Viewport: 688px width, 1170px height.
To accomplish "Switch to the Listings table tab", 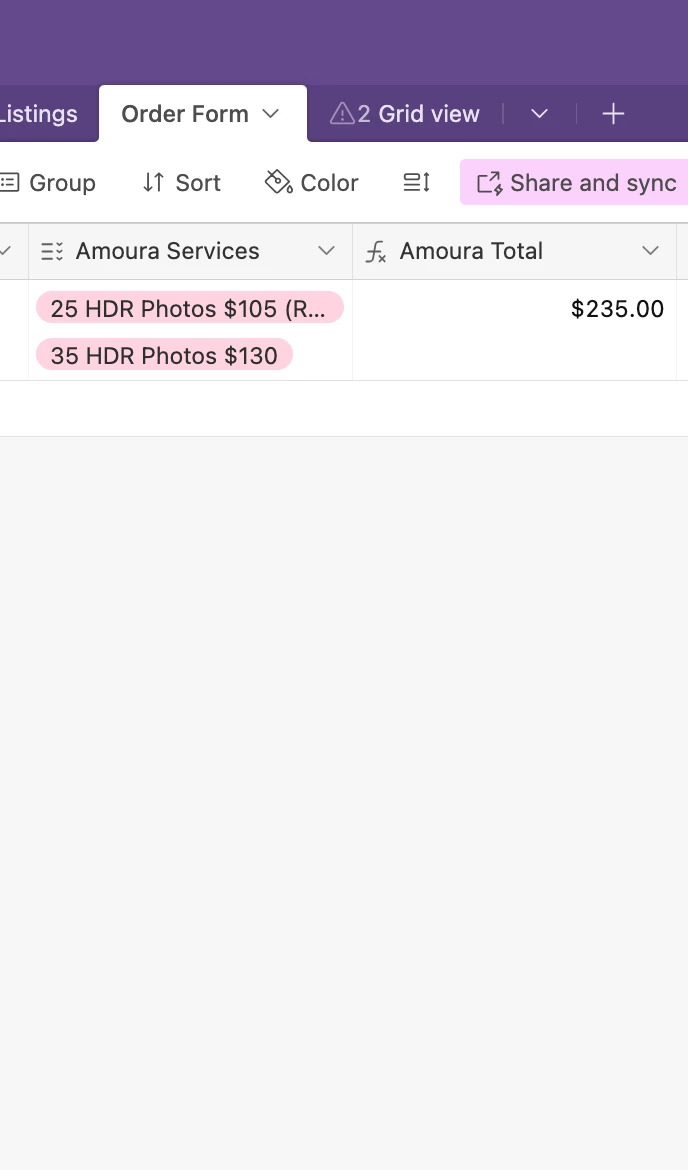I will (39, 114).
